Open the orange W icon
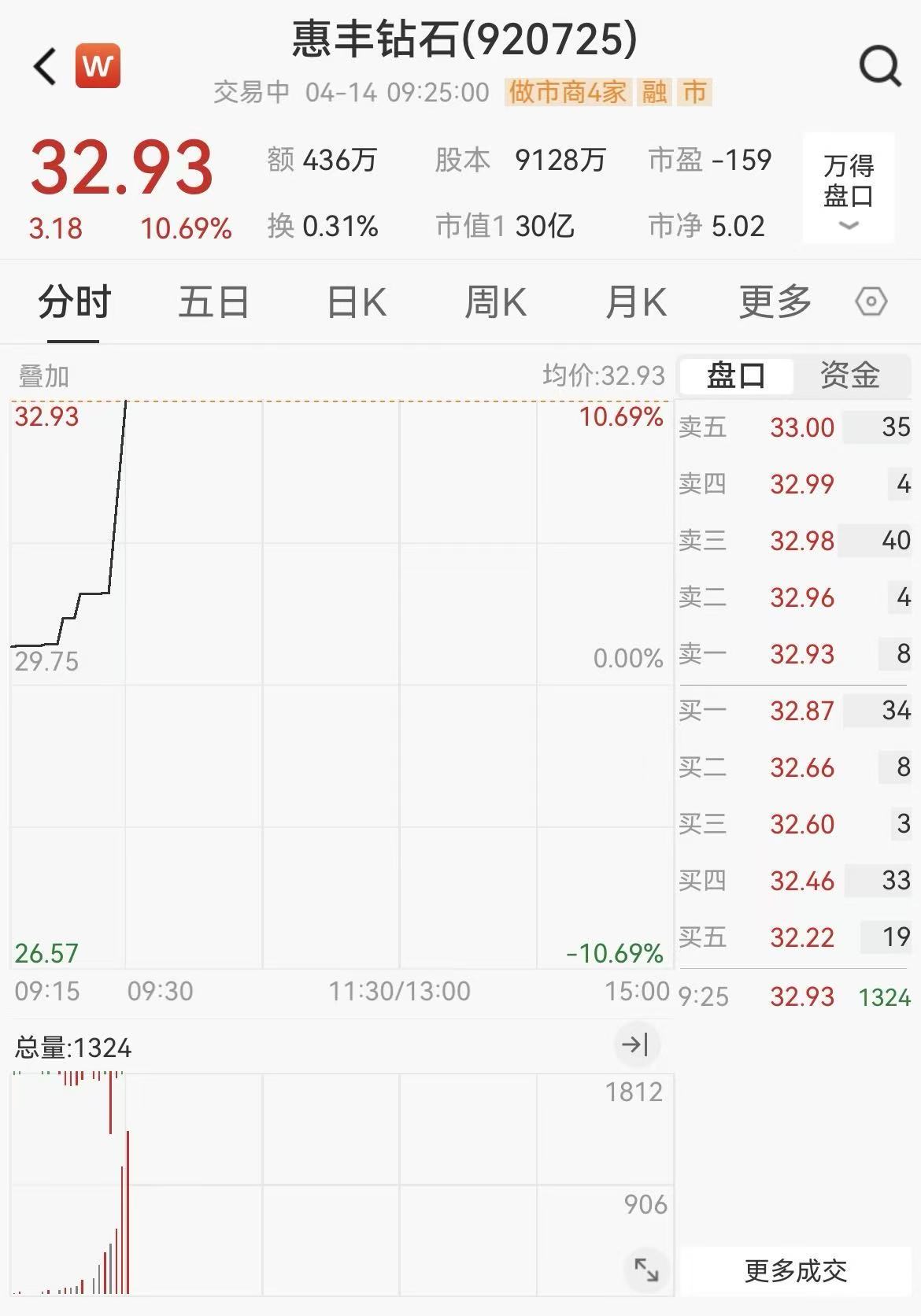Viewport: 921px width, 1316px height. (98, 66)
